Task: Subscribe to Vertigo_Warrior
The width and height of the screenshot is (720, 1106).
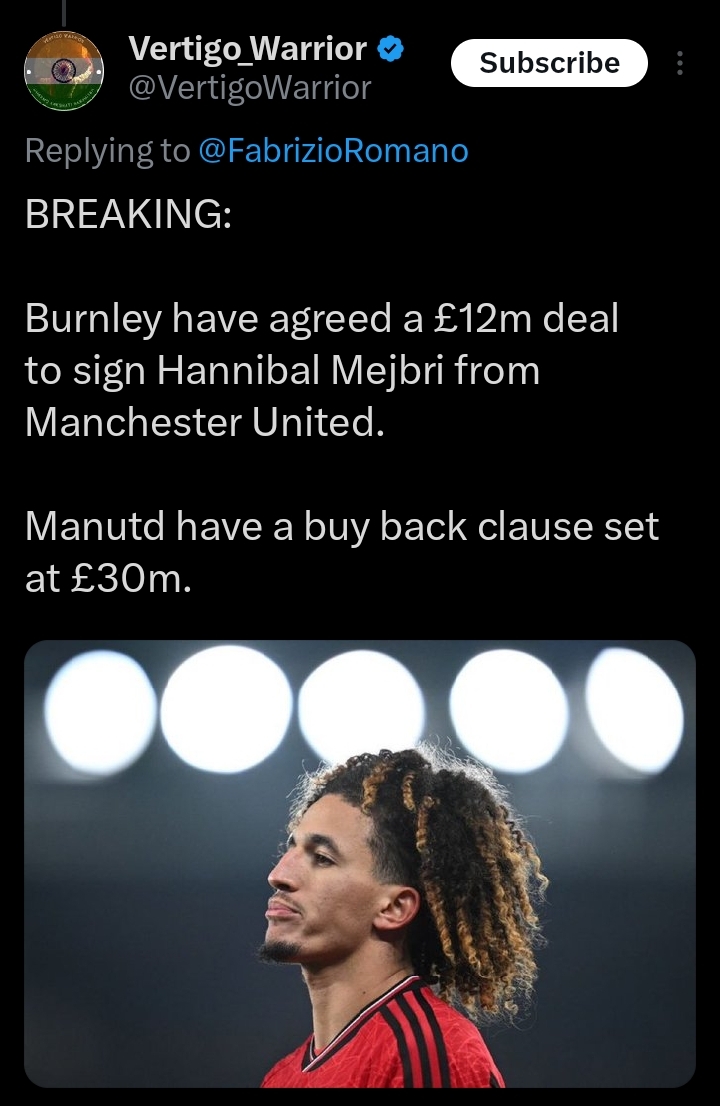Action: 549,63
